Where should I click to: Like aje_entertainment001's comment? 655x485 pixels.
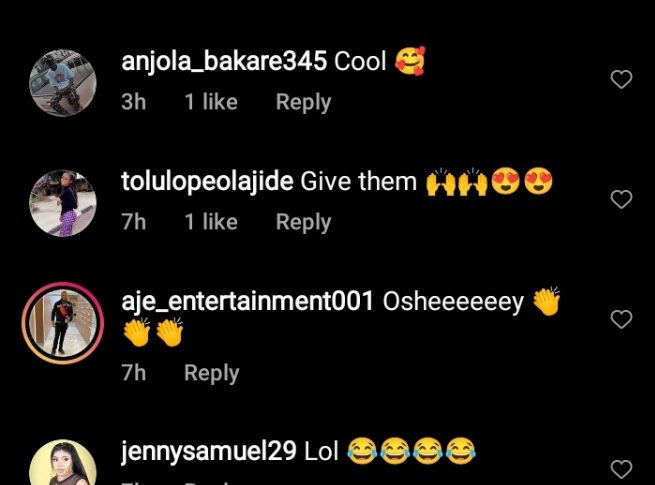pos(621,320)
